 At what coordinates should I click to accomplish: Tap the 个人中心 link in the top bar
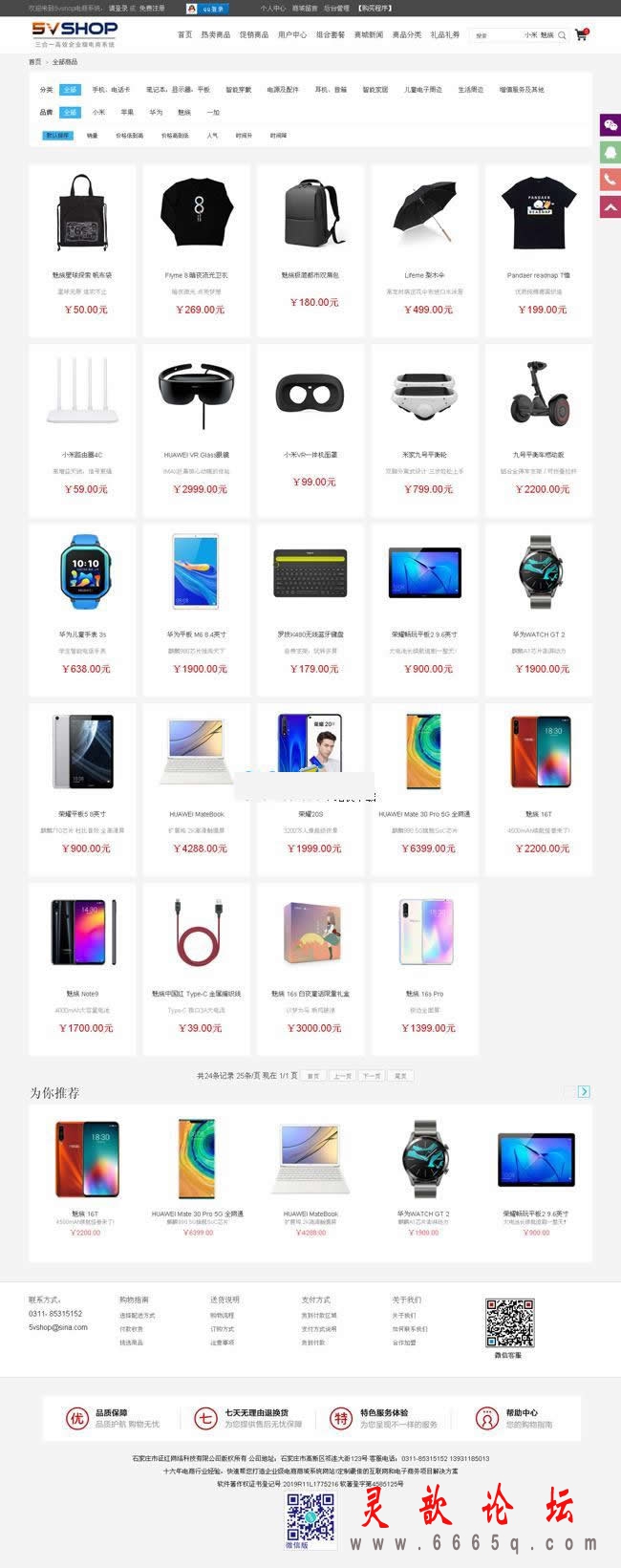tap(272, 8)
